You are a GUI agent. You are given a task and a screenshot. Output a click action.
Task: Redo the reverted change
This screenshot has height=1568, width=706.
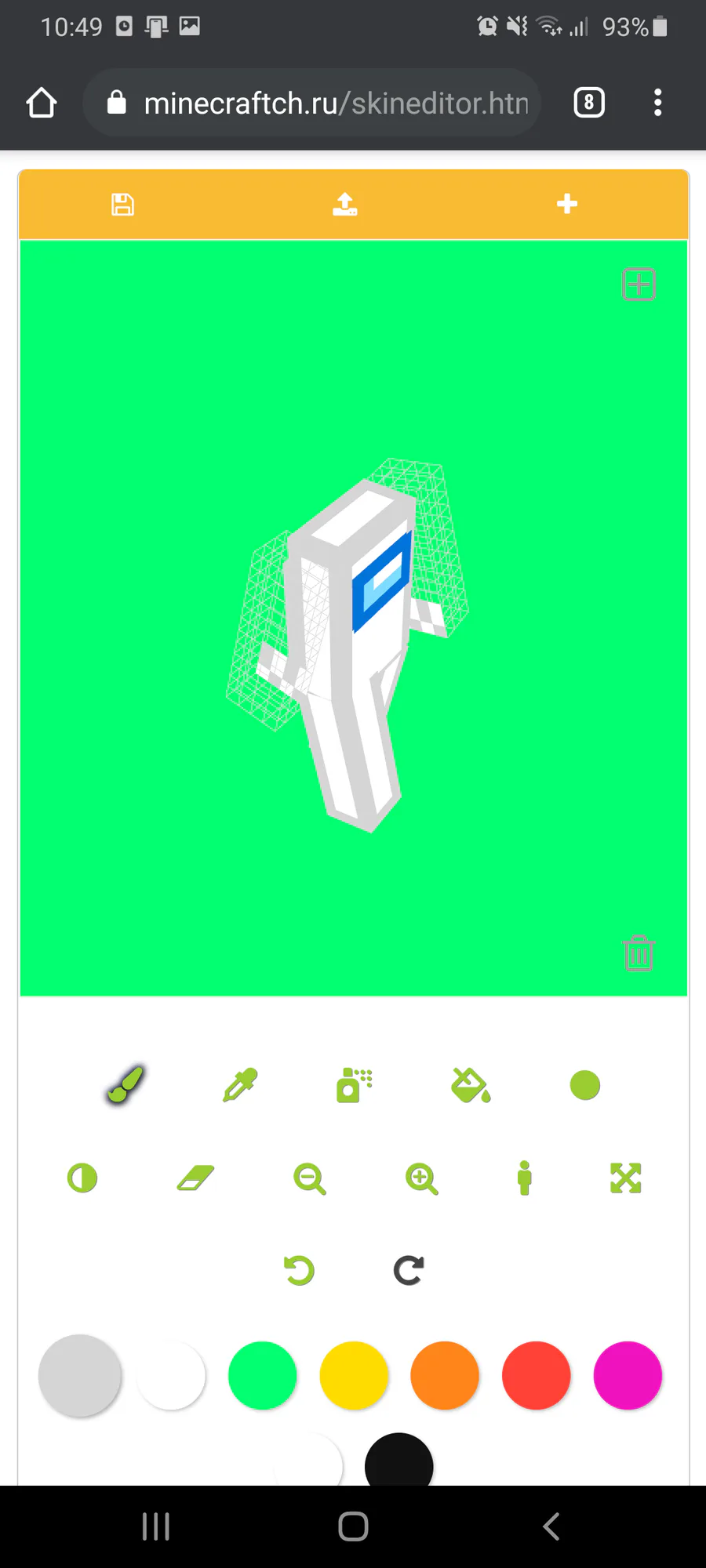click(409, 1270)
